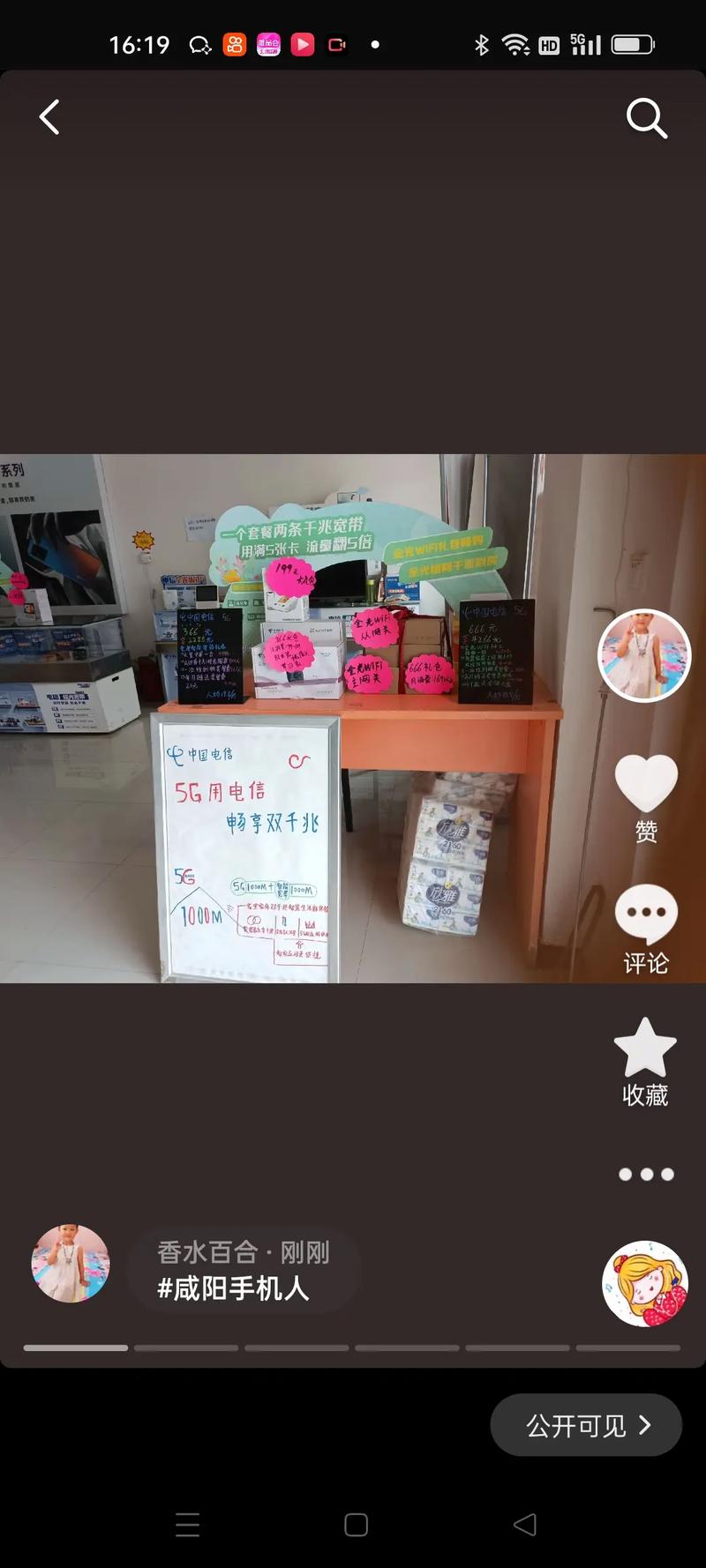This screenshot has height=1568, width=706.
Task: Open the search magnifier icon
Action: pos(646,118)
